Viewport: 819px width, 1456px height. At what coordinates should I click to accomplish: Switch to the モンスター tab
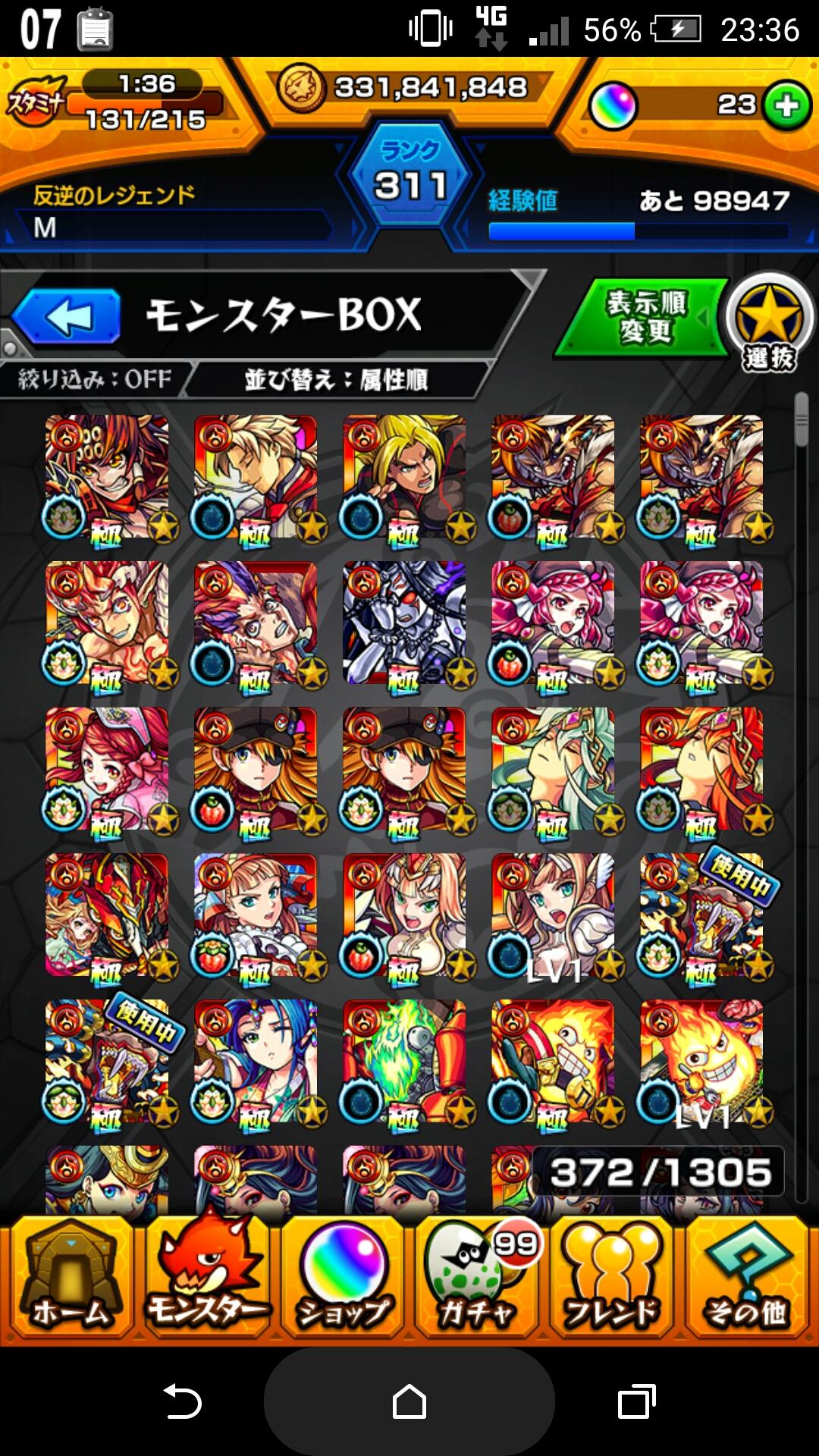point(206,1279)
